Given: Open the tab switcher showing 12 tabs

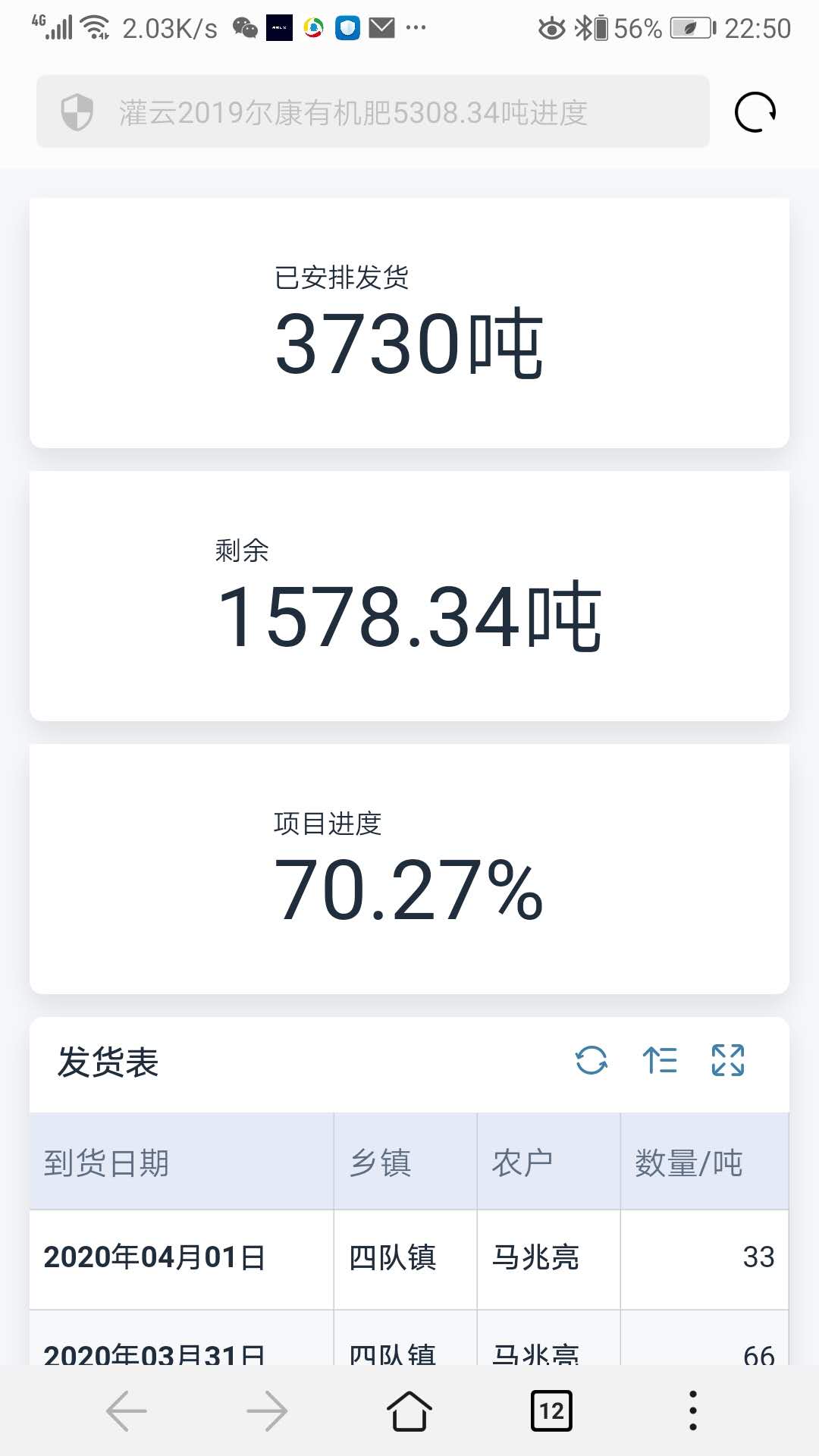Looking at the screenshot, I should [551, 1410].
